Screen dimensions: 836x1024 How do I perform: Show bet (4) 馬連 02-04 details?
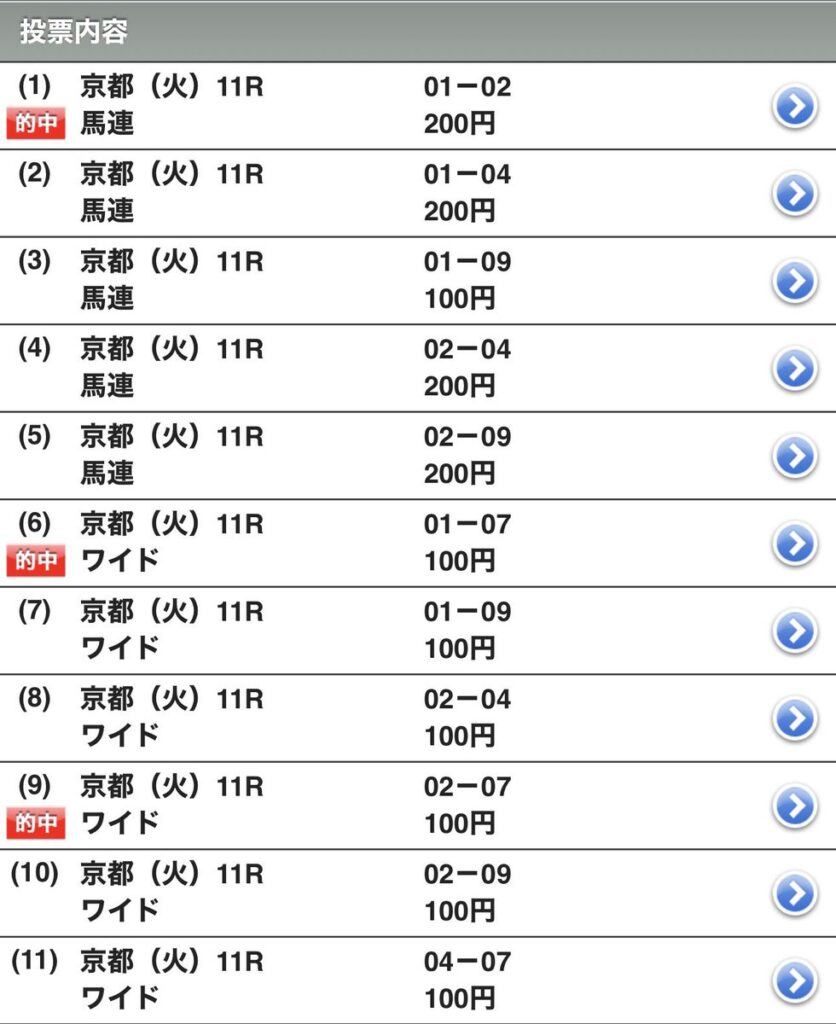[795, 369]
